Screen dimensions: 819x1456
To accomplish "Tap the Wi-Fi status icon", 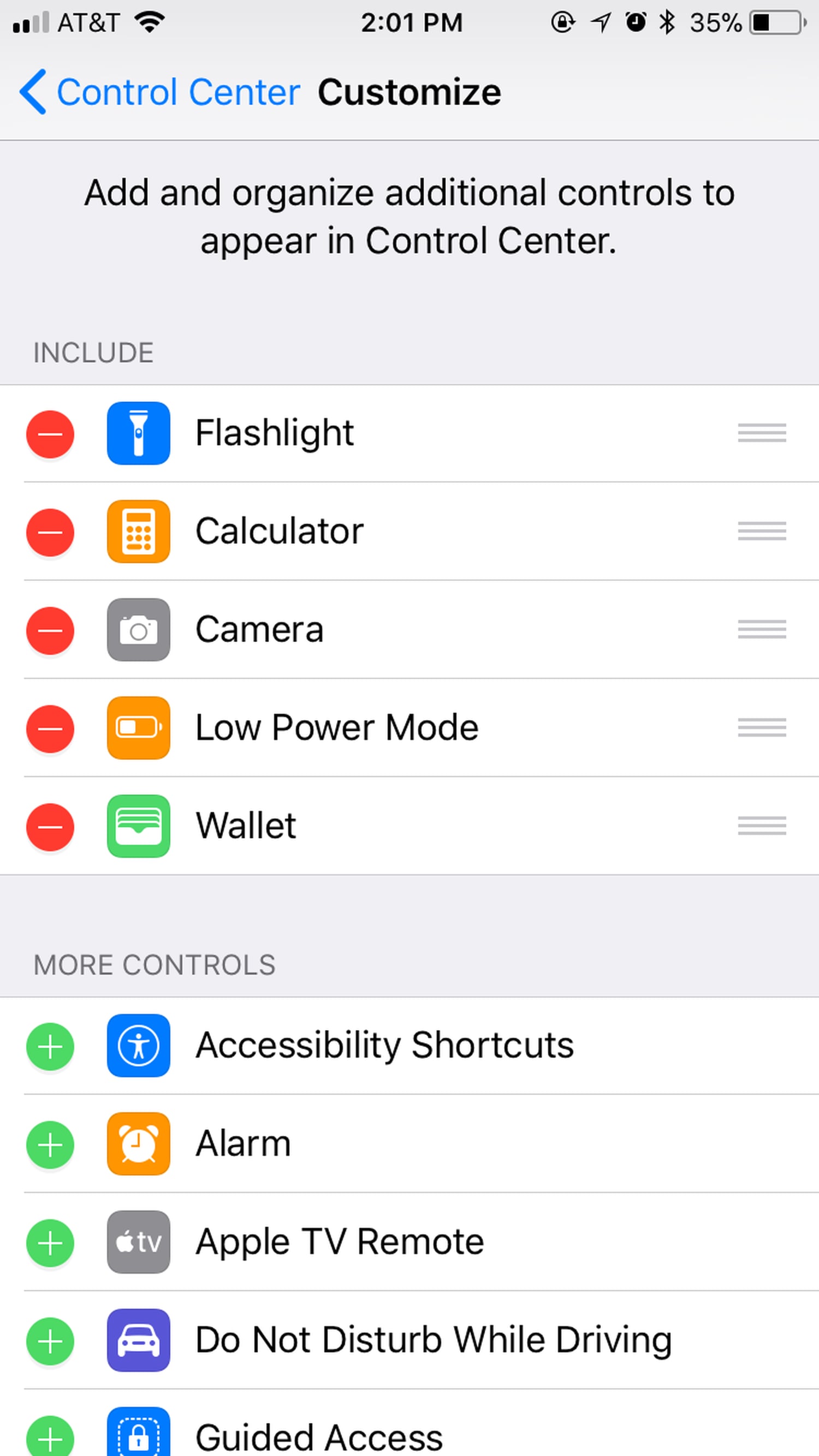I will pos(148,21).
